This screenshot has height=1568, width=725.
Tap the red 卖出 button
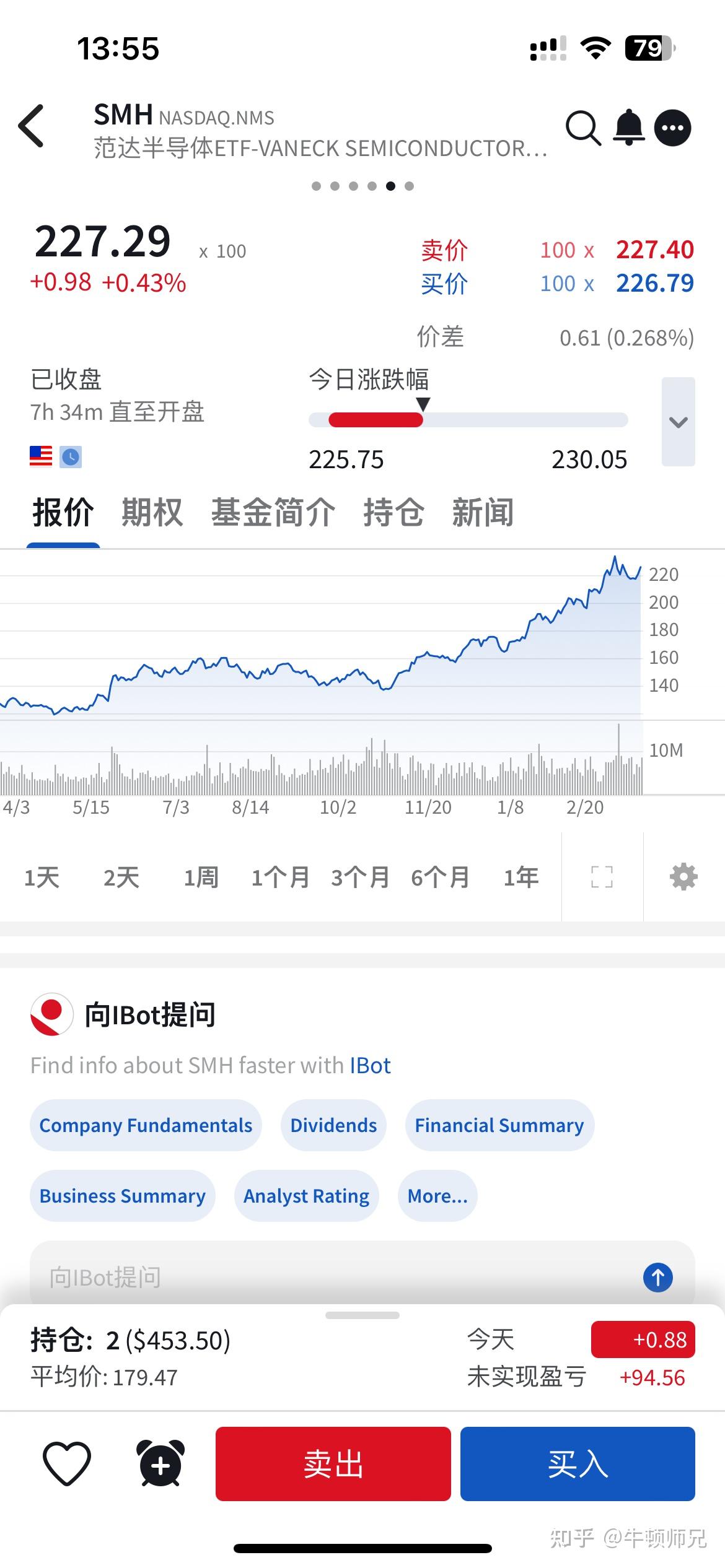click(333, 1464)
